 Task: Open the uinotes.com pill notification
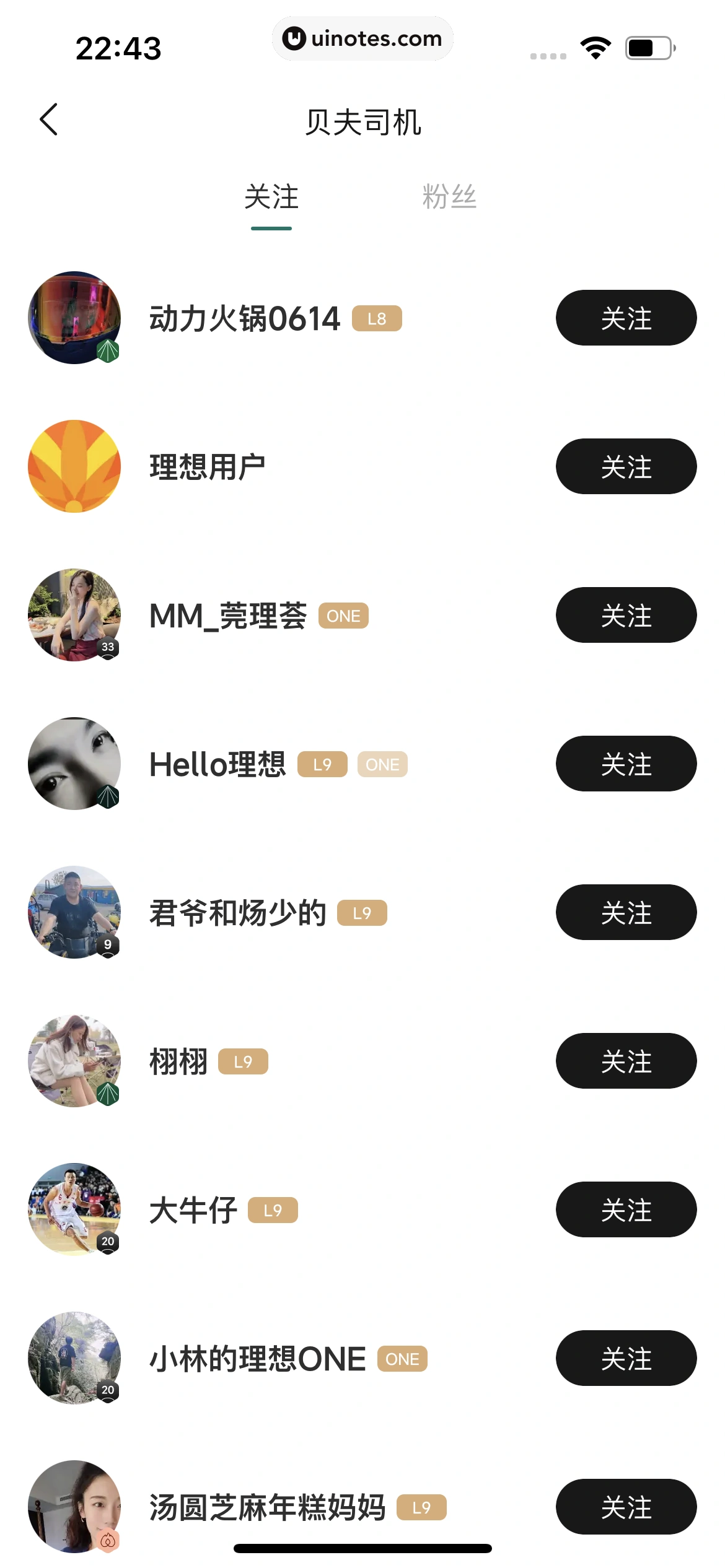coord(362,38)
